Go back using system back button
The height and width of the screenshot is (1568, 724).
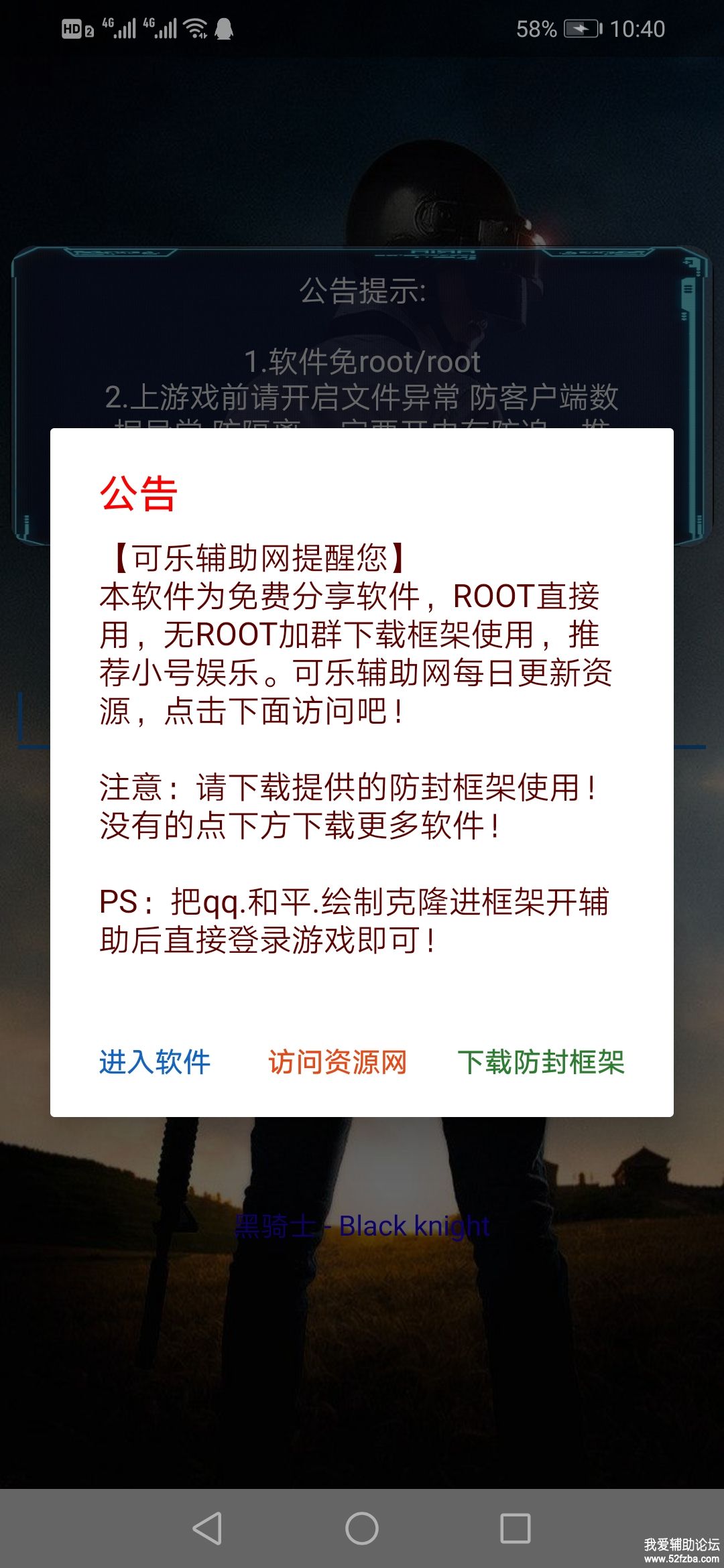(x=208, y=1528)
